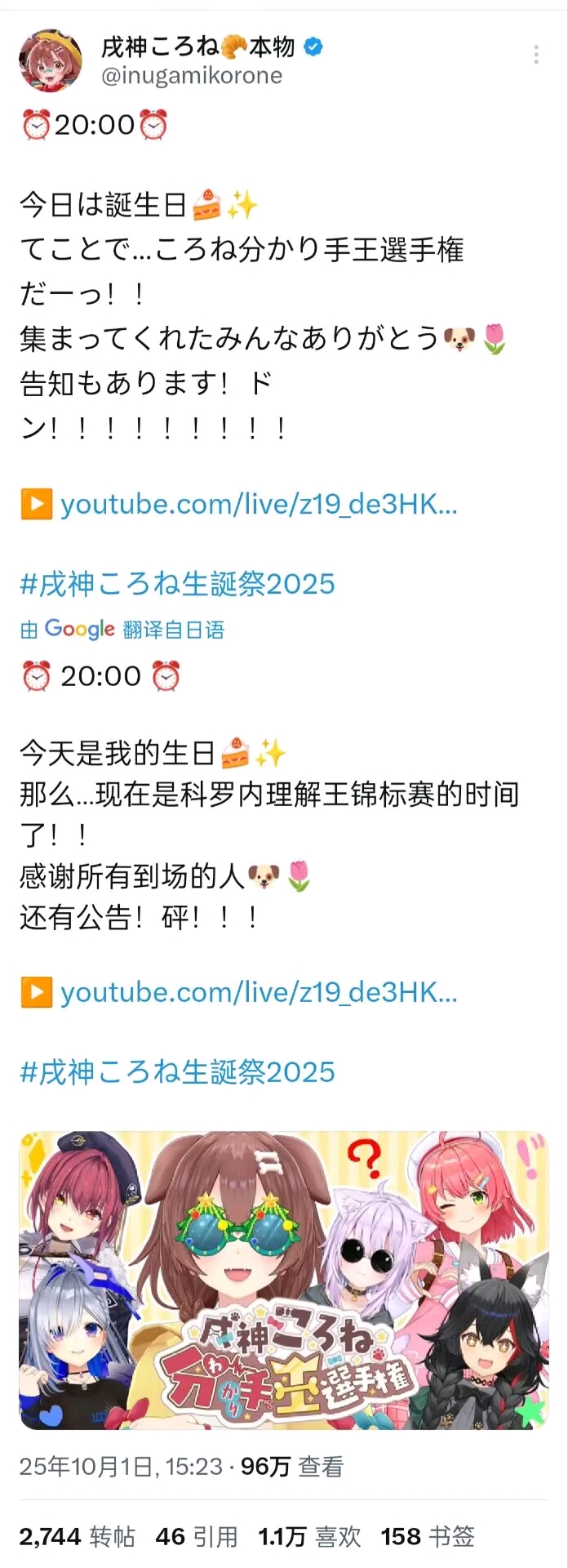Open the YouTube live link in original text

click(x=258, y=505)
